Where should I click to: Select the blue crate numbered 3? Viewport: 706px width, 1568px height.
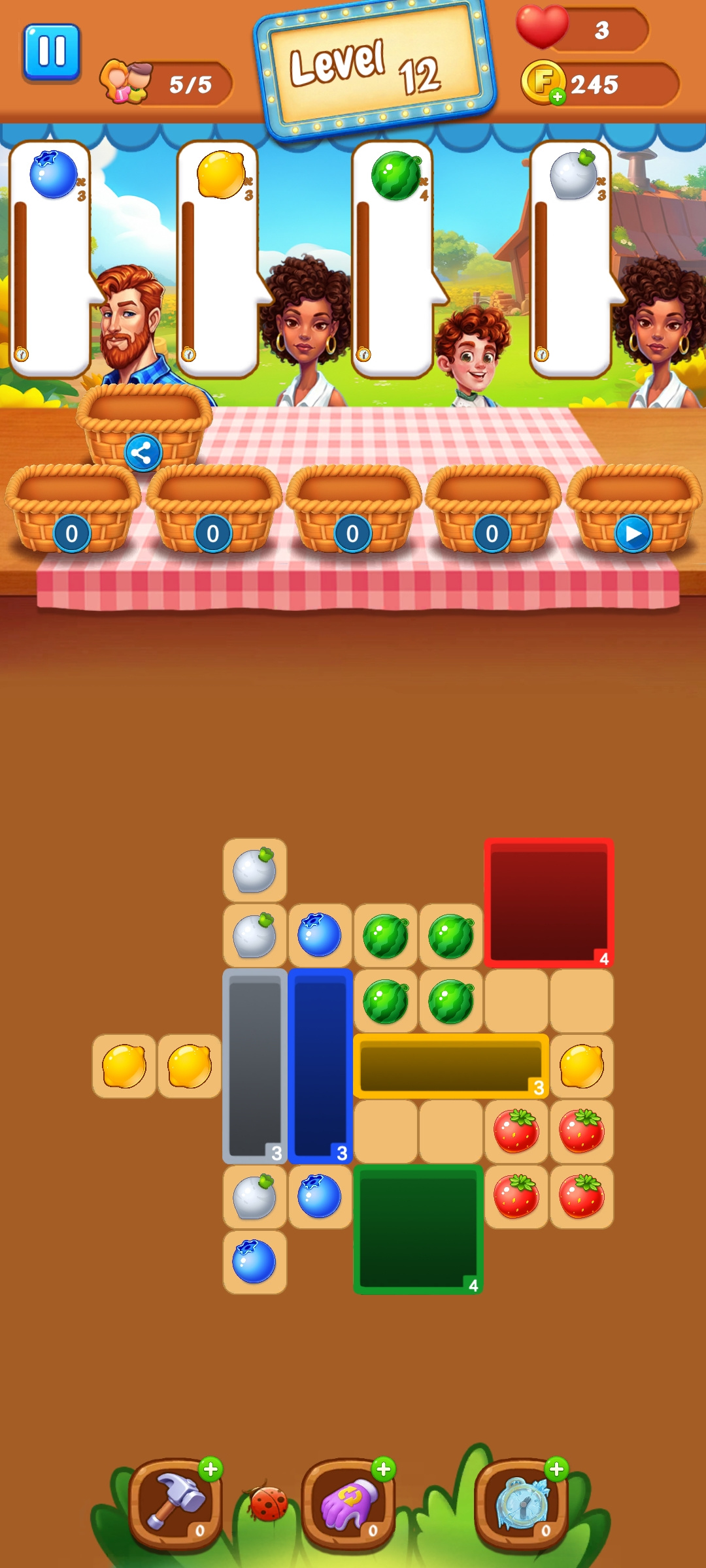pos(320,1066)
